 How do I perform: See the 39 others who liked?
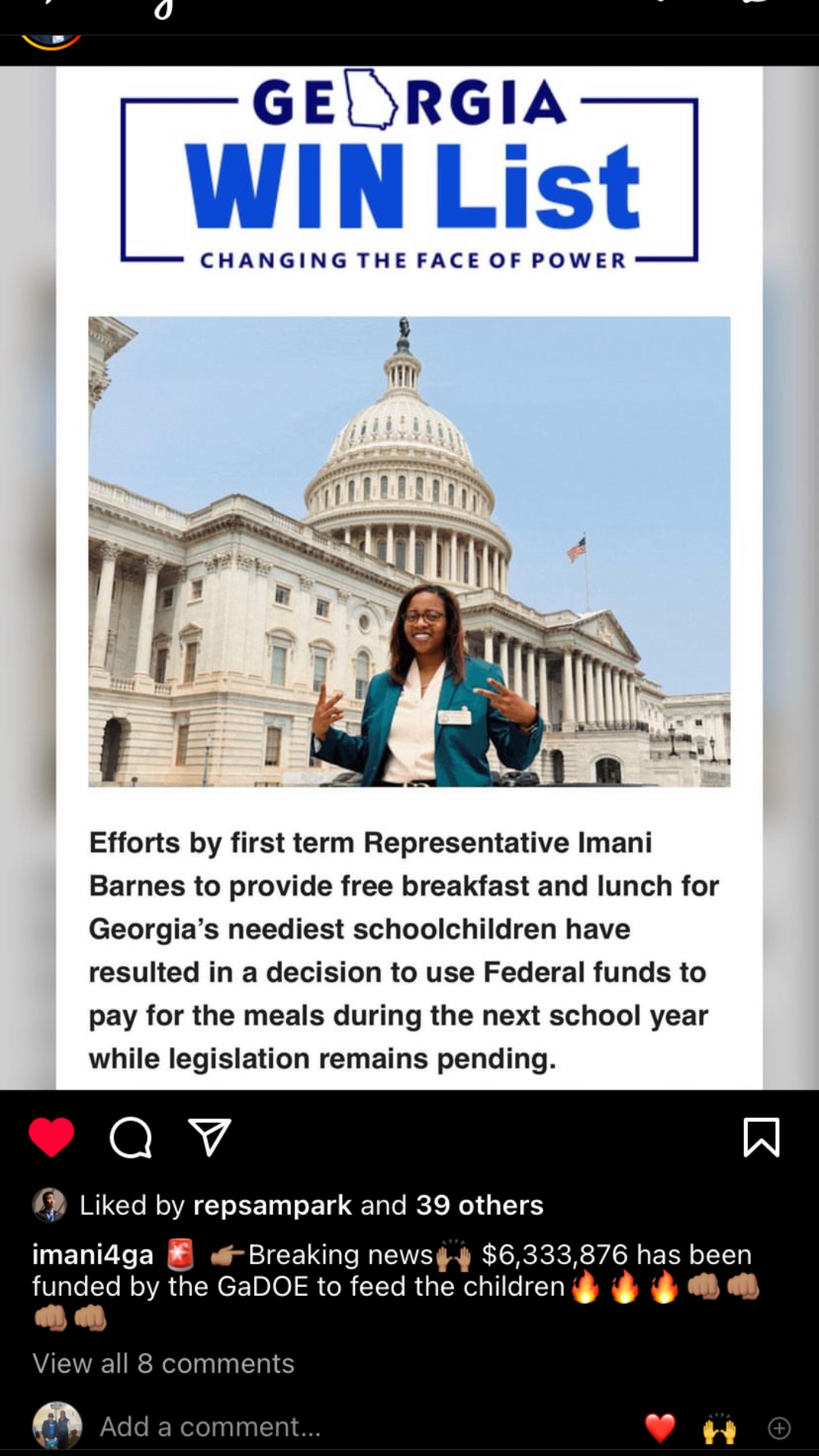(x=479, y=1205)
